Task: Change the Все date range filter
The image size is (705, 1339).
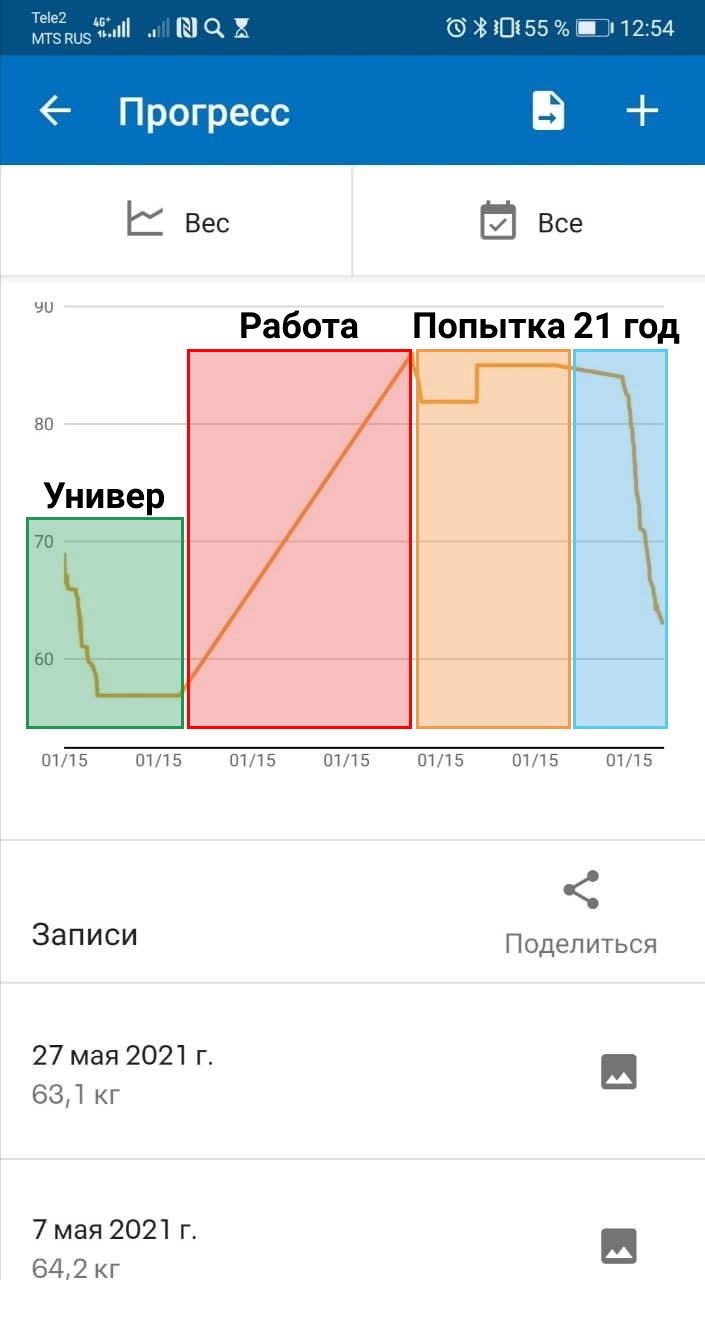Action: pyautogui.click(x=529, y=221)
